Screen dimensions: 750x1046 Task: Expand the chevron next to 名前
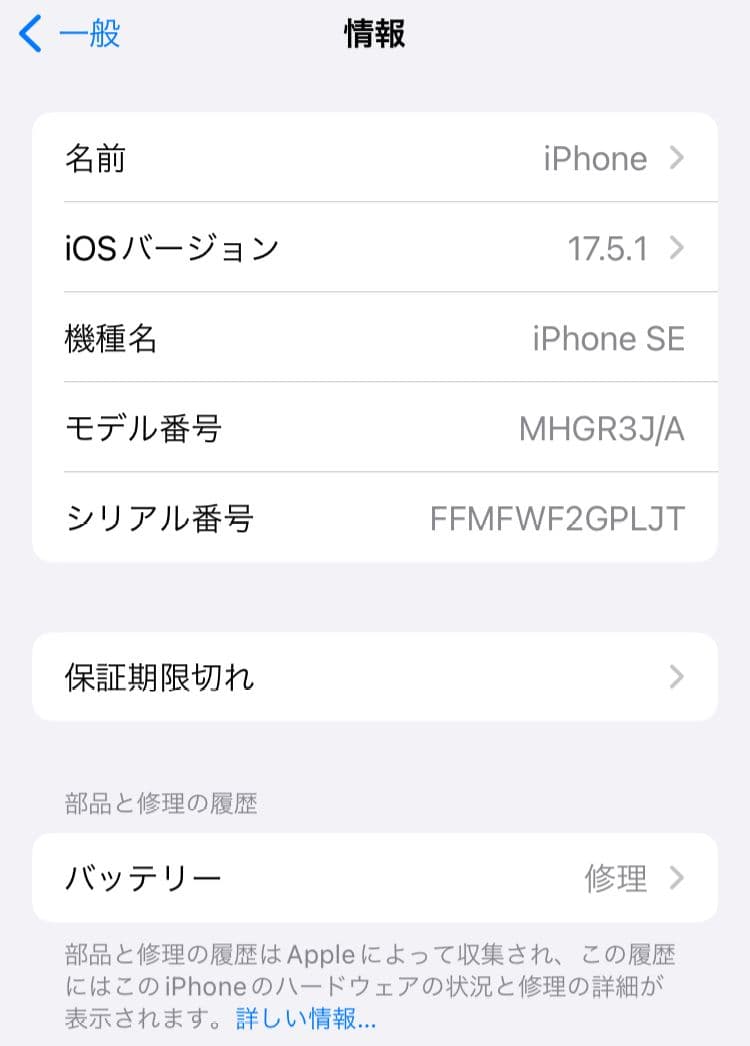click(676, 158)
